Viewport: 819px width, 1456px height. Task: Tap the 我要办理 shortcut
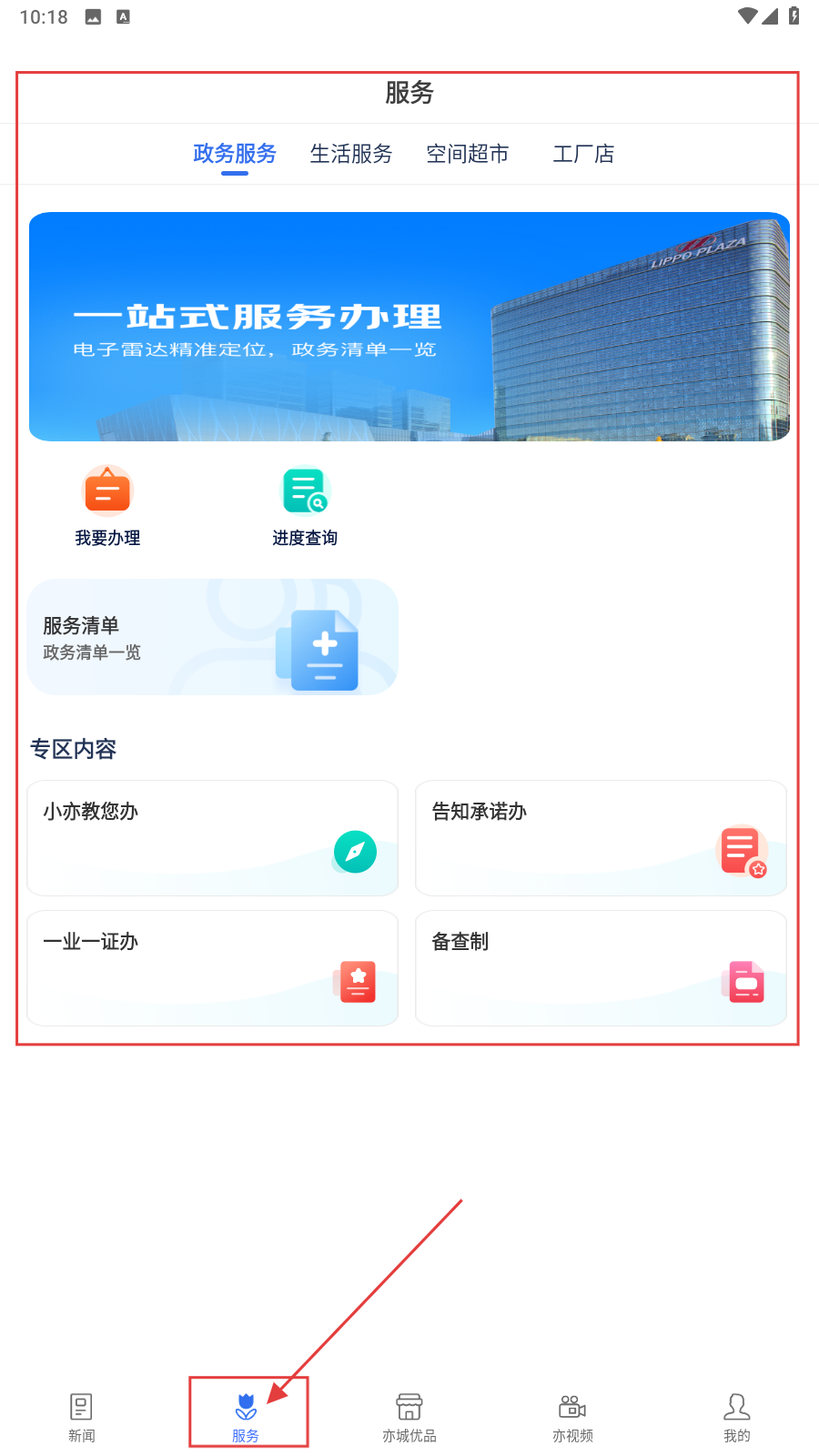(107, 506)
